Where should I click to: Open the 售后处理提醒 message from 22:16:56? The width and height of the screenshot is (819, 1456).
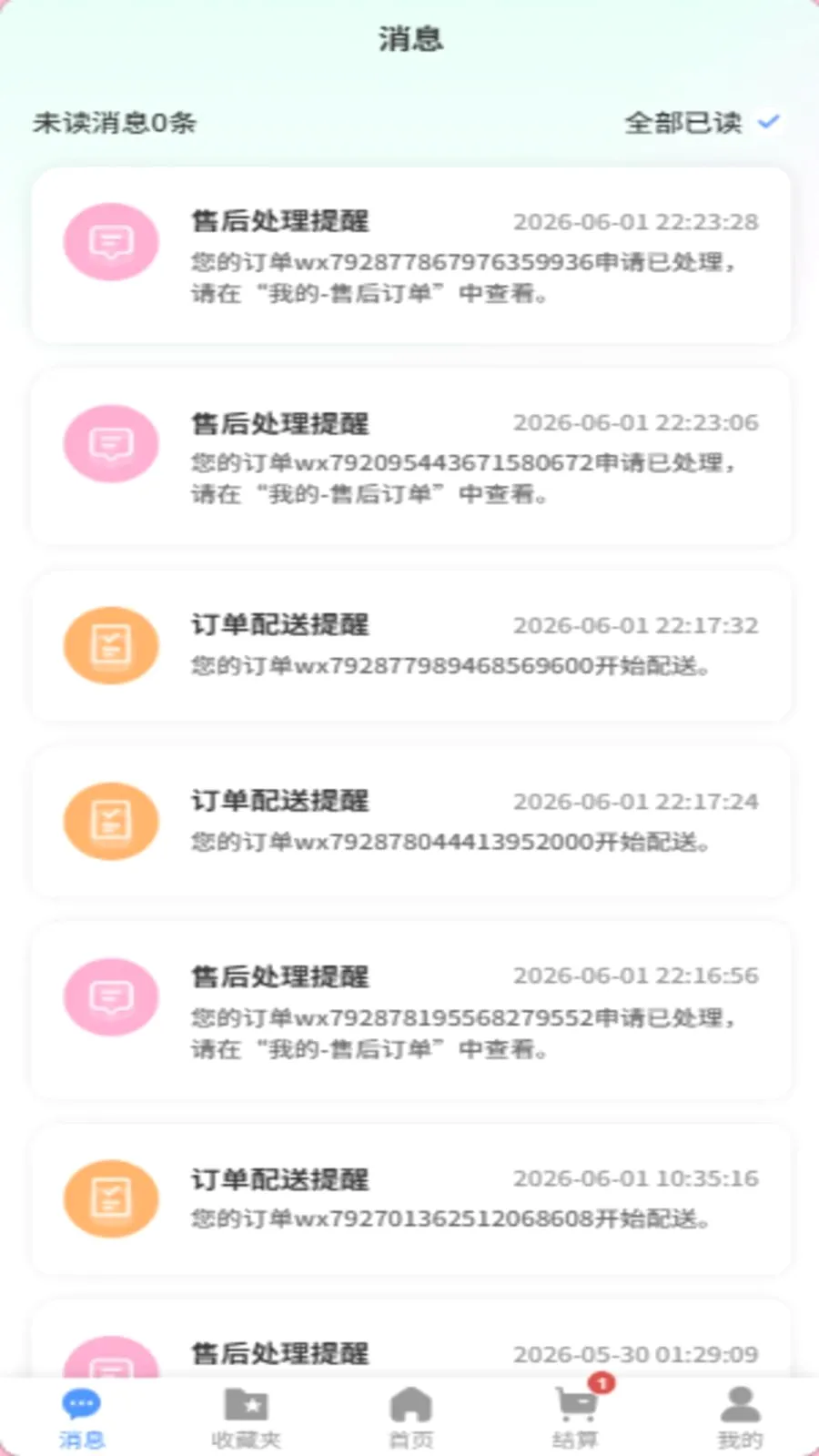[410, 1011]
